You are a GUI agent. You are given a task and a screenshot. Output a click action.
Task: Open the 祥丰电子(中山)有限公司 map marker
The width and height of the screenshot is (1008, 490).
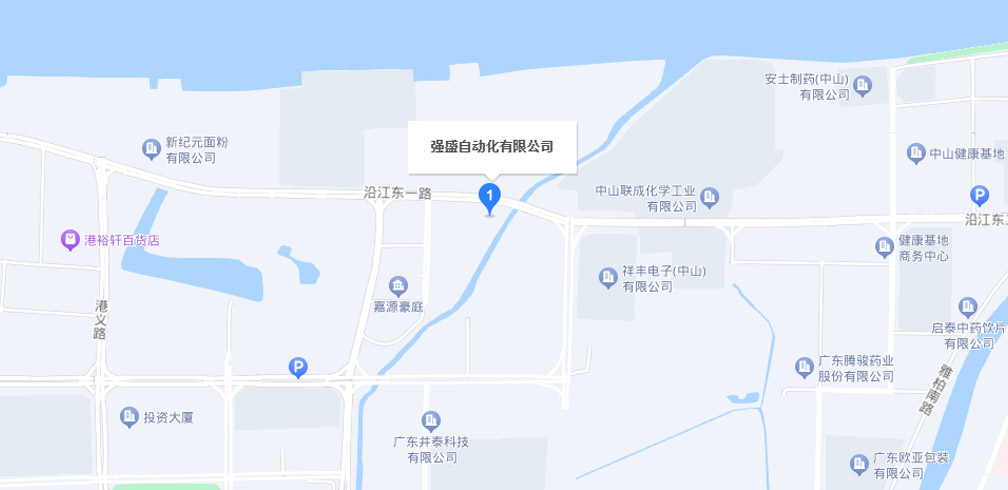tap(608, 276)
